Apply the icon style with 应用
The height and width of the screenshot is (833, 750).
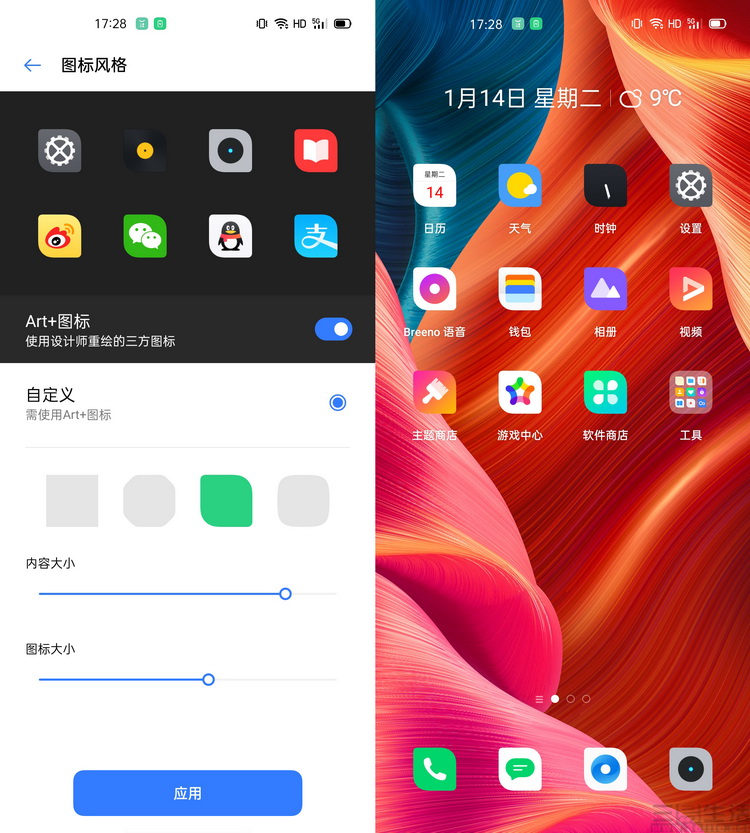click(x=187, y=793)
